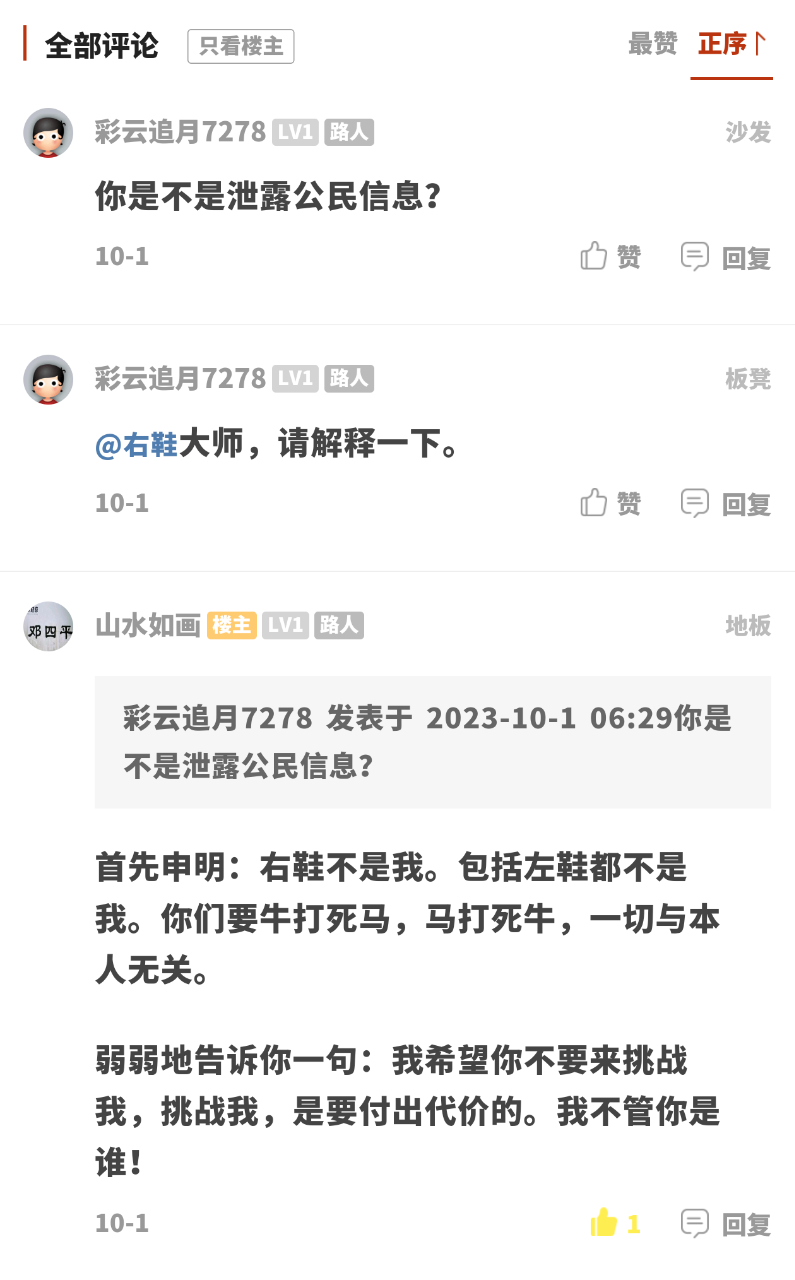The height and width of the screenshot is (1280, 795).
Task: Switch to the 最赞 sorting tab
Action: [x=652, y=44]
